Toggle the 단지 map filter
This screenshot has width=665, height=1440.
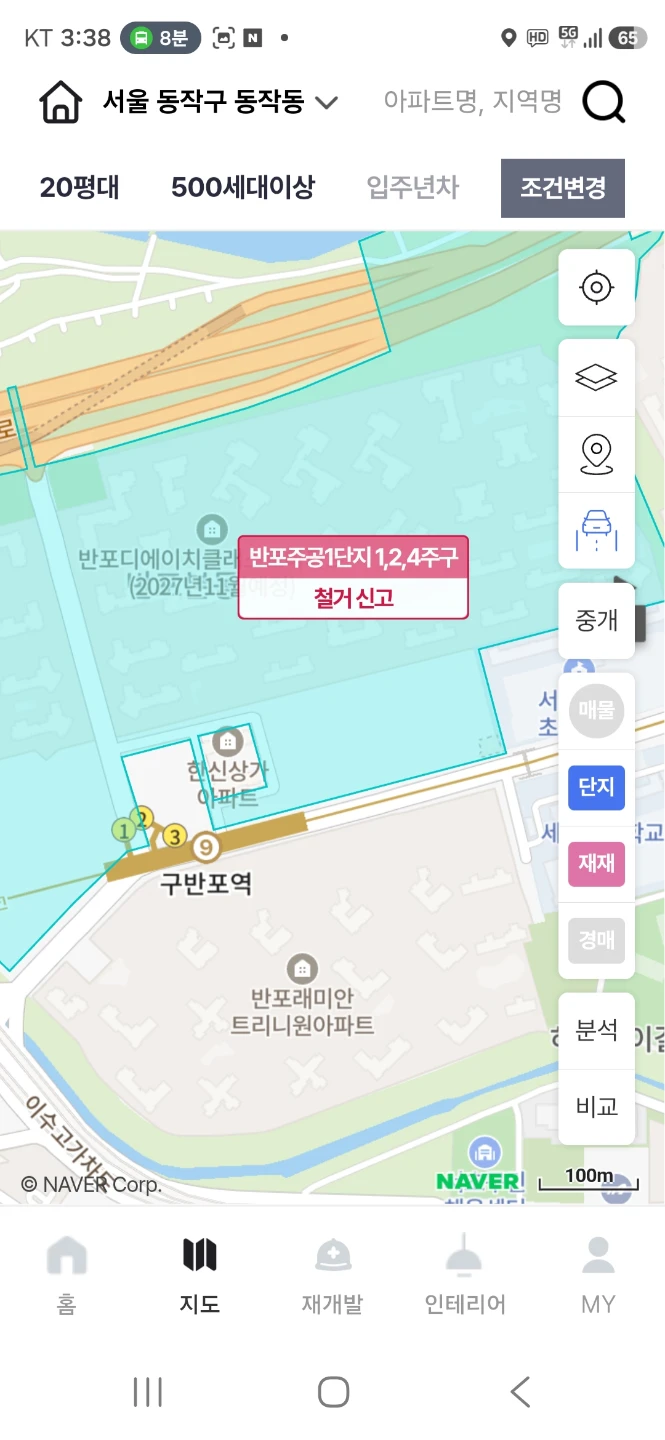[596, 787]
